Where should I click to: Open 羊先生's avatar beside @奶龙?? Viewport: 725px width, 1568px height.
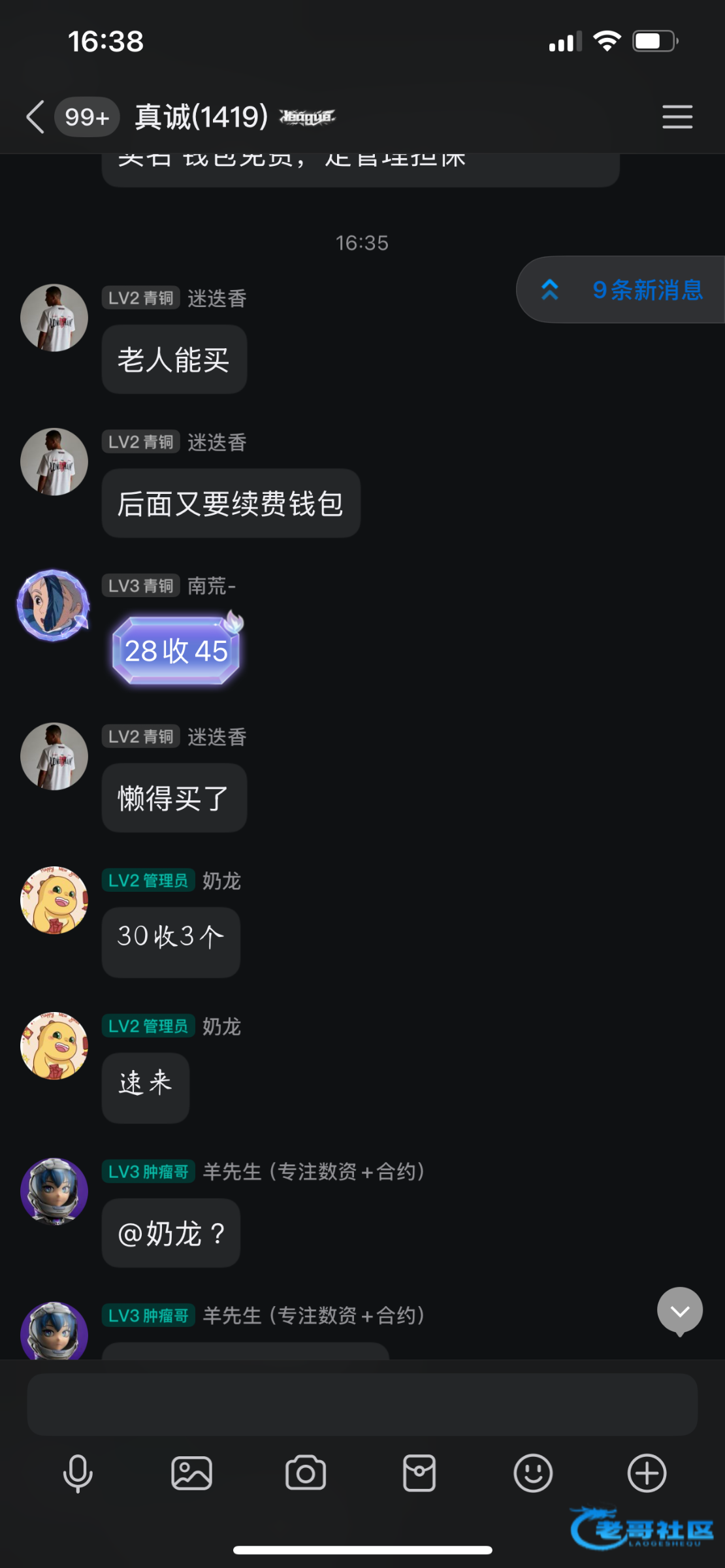click(x=54, y=1191)
